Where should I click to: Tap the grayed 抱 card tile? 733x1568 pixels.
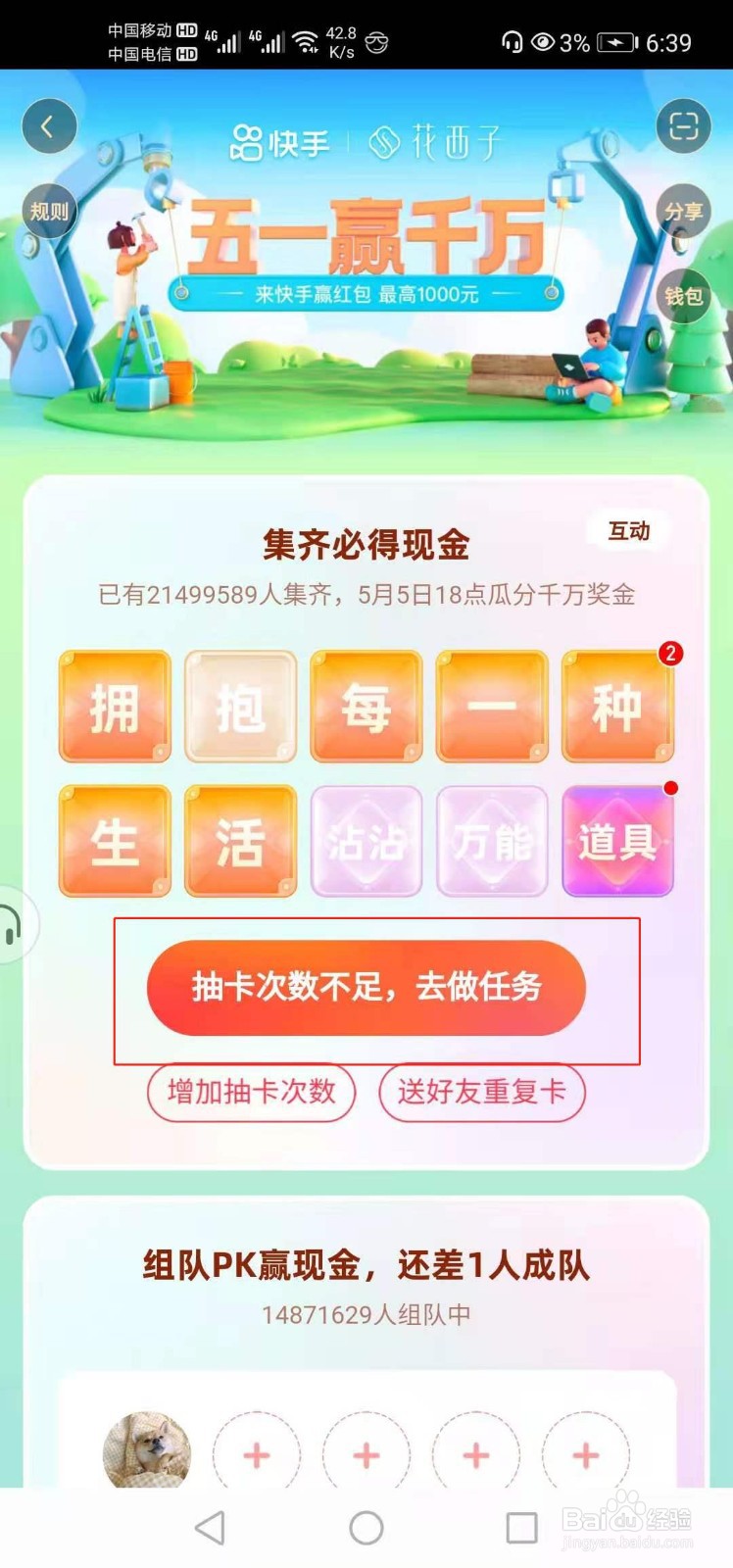240,706
